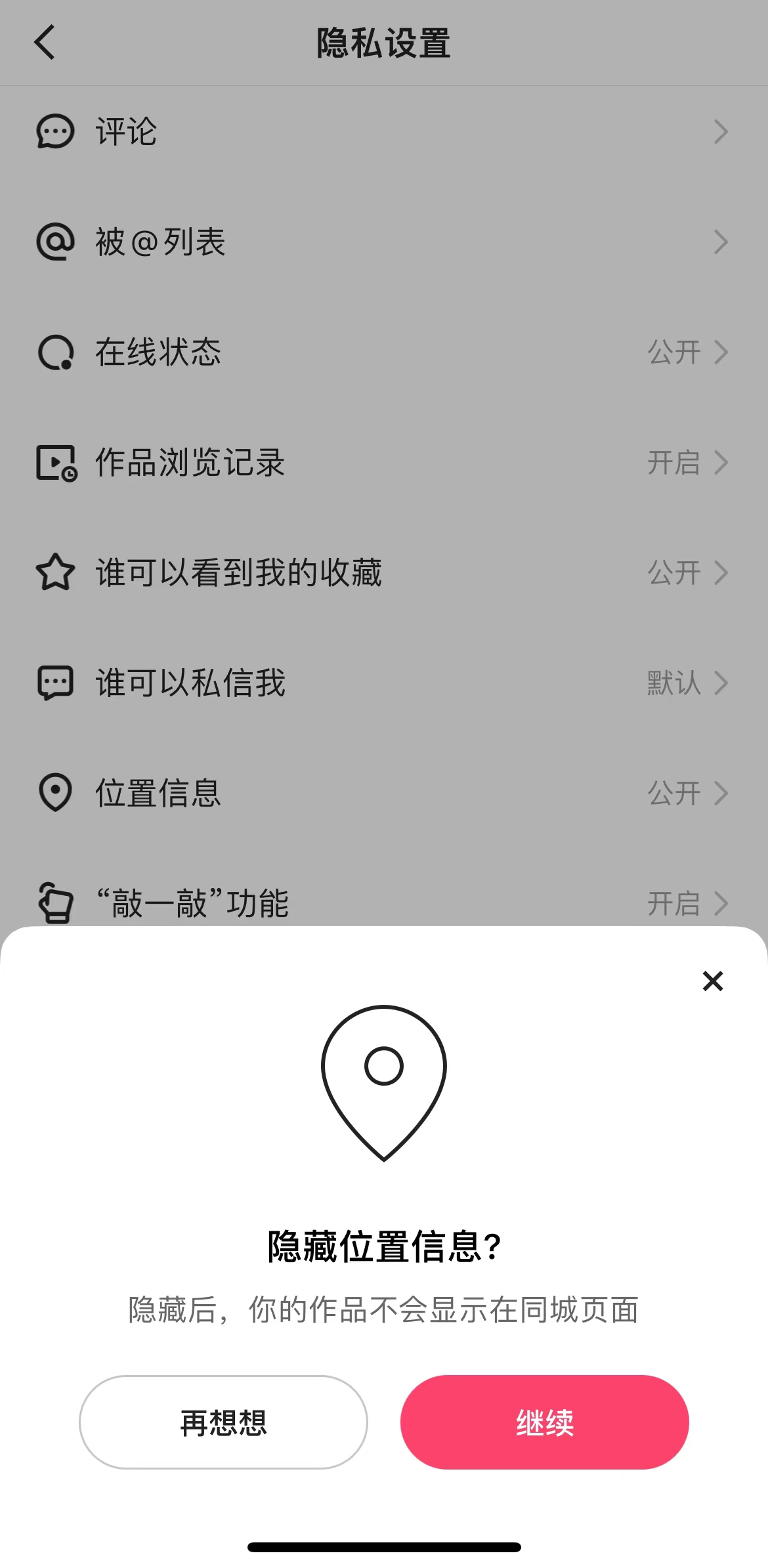The image size is (768, 1568).
Task: Go back using the top-left arrow
Action: (43, 42)
